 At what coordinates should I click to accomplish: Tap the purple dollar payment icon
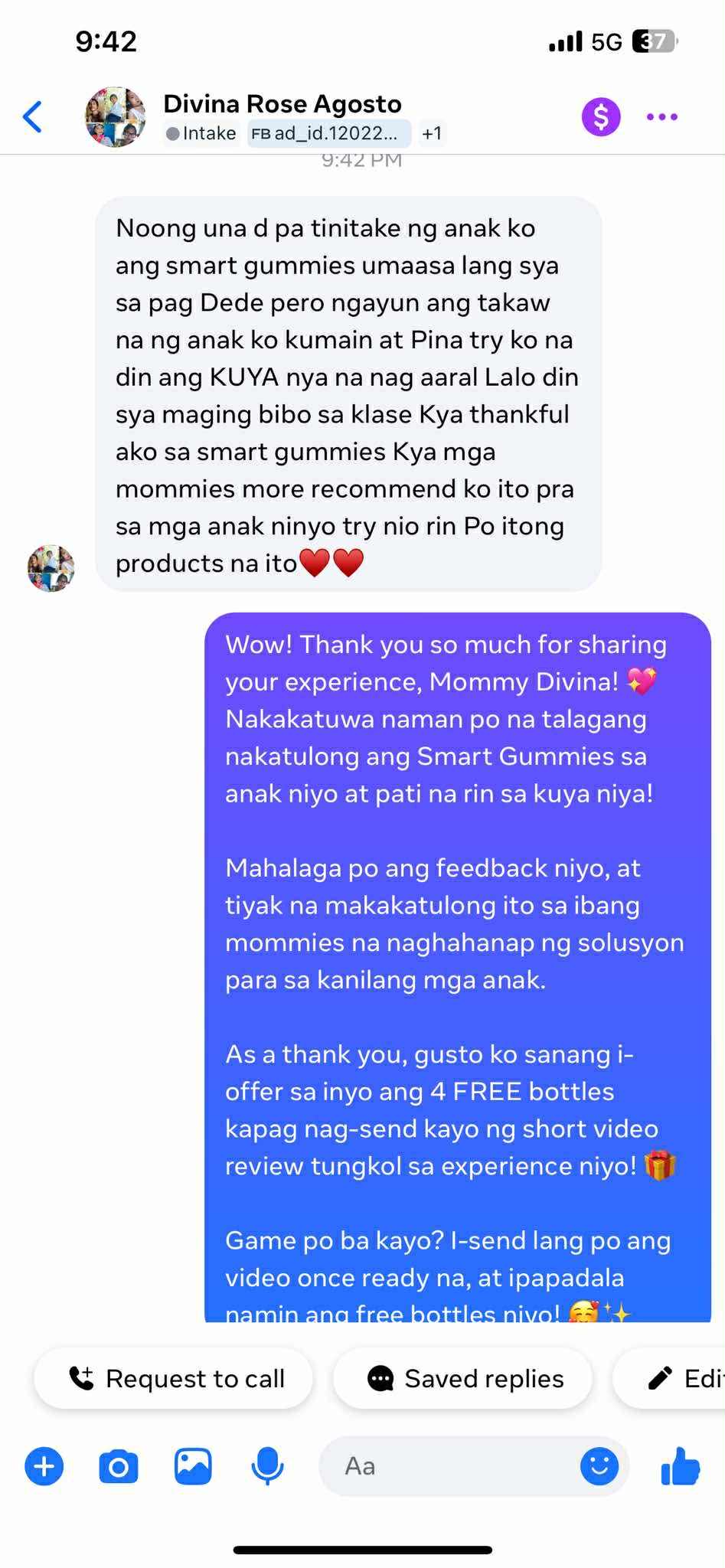pos(601,117)
